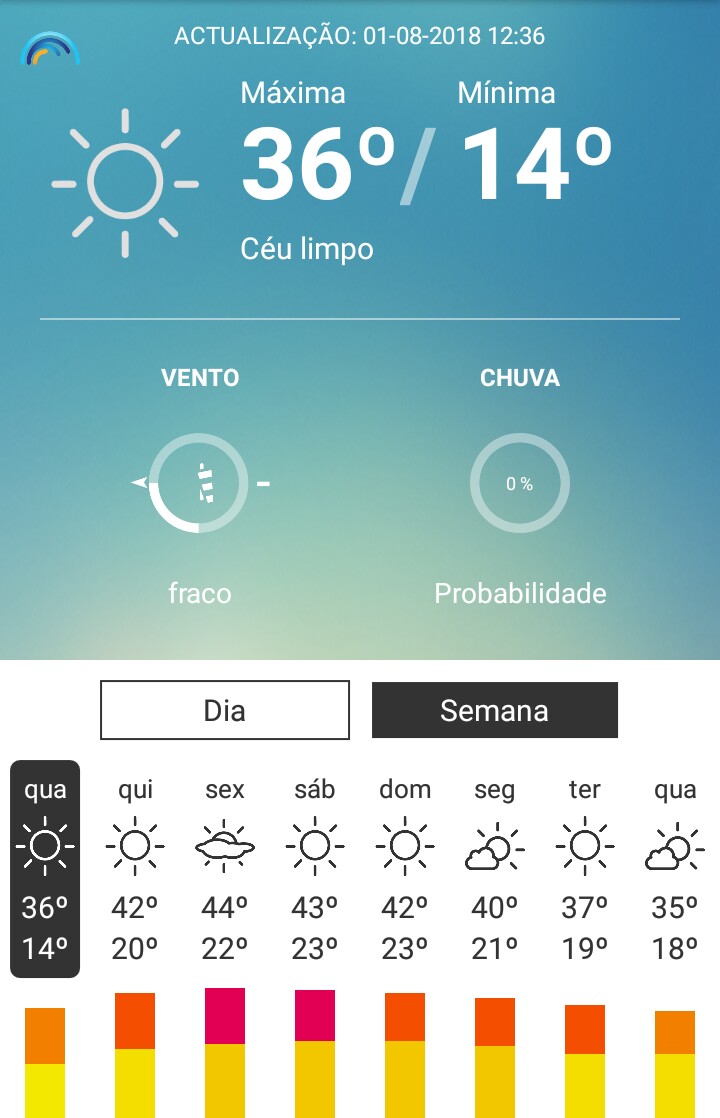
Task: Select ter in the week row
Action: click(585, 868)
